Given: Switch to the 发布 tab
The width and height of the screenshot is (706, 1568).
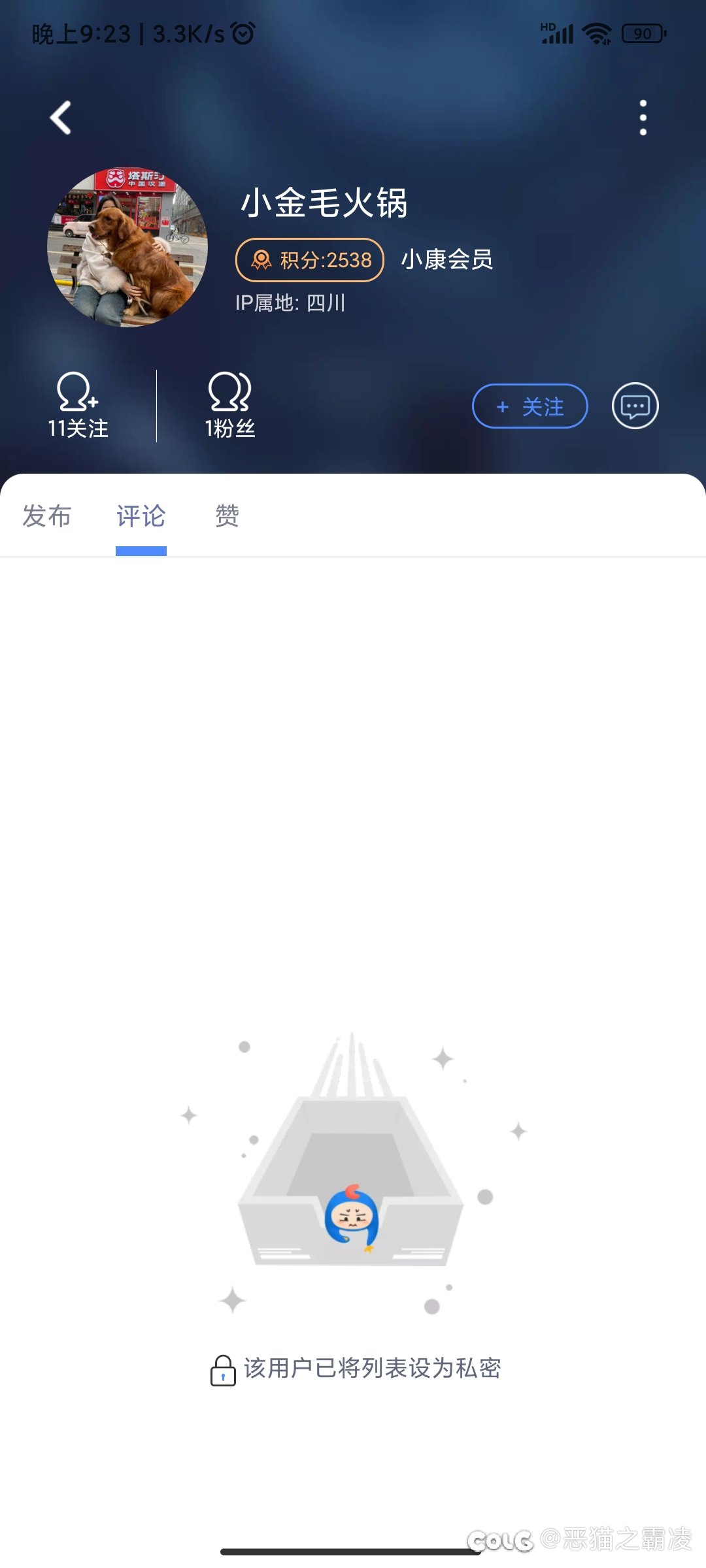Looking at the screenshot, I should [47, 516].
